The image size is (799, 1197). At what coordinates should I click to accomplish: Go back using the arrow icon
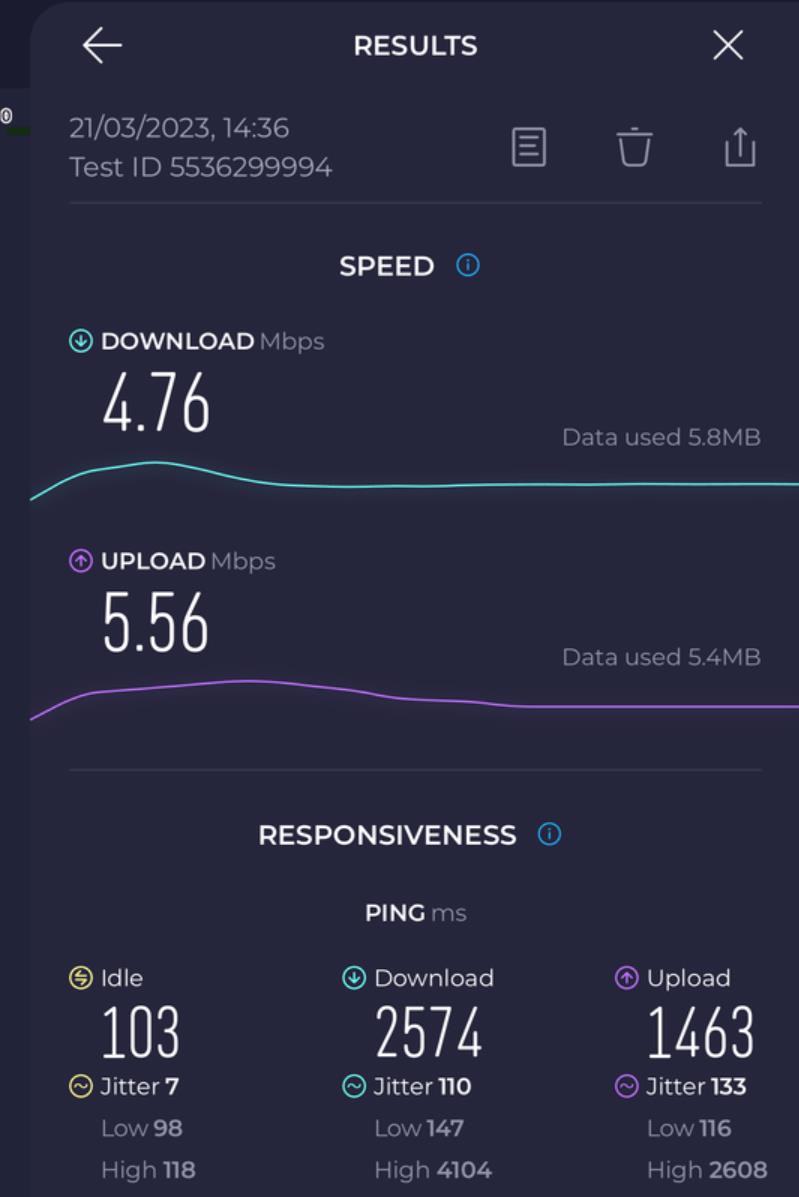pos(102,45)
